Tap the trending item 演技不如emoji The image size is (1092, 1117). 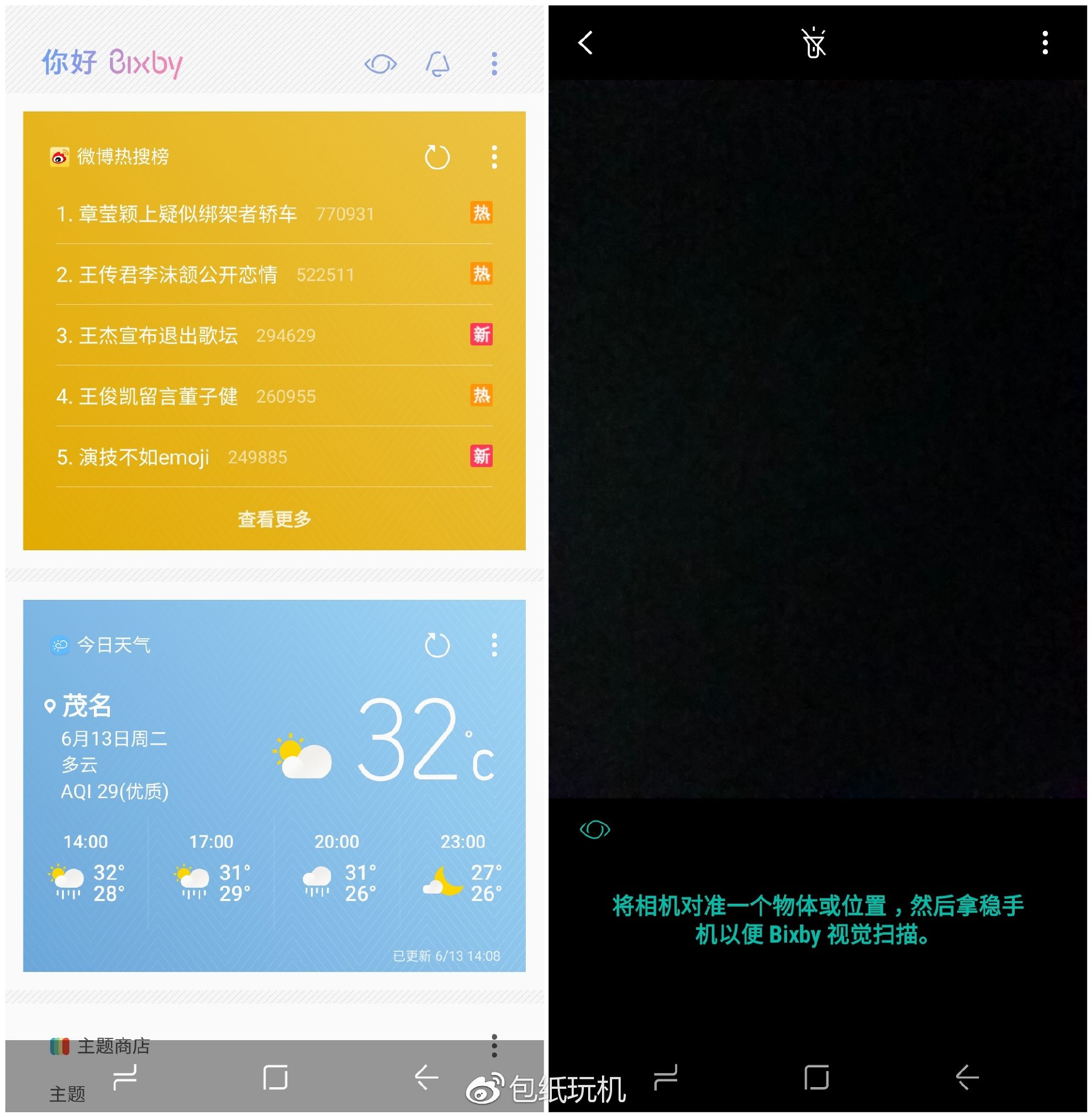[133, 457]
